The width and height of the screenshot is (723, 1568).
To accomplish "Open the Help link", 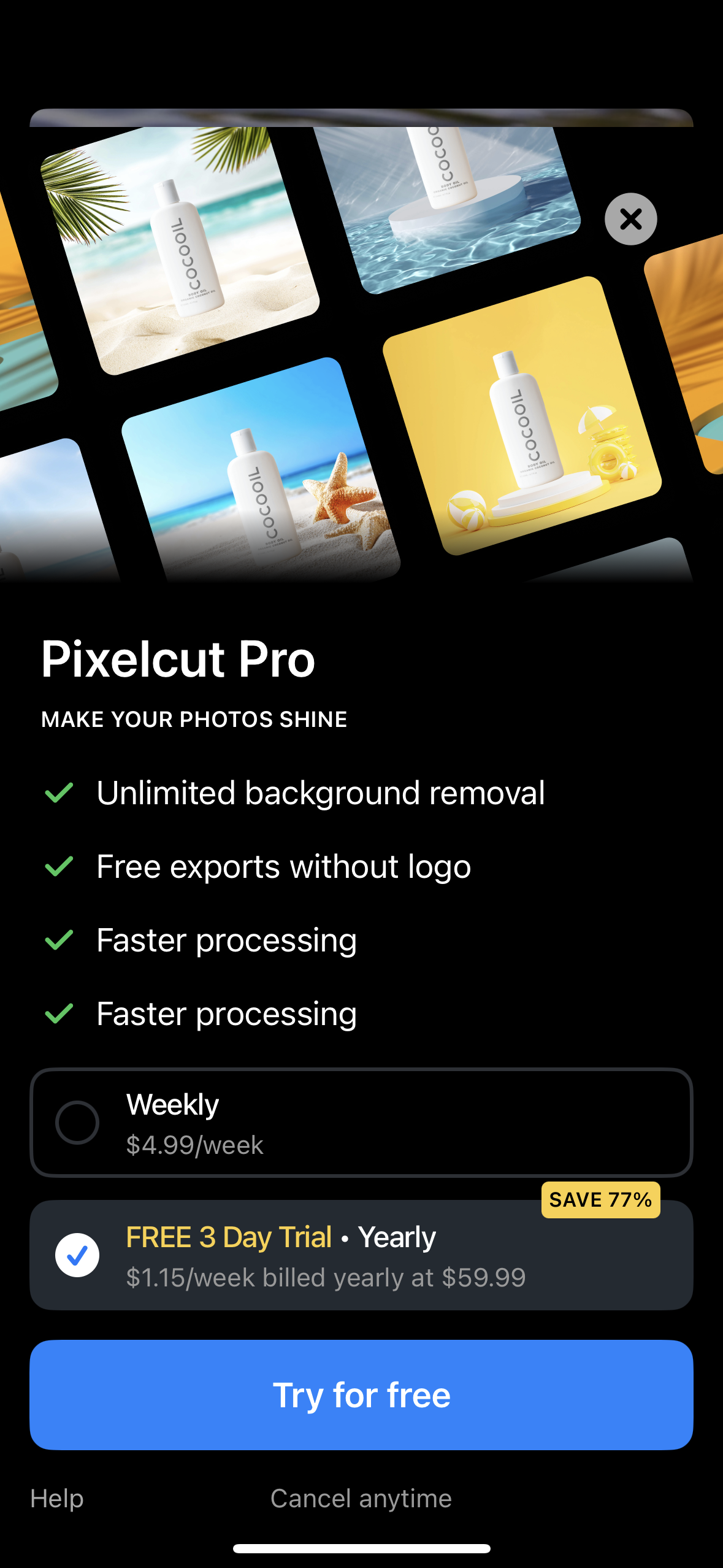I will pos(56,1497).
